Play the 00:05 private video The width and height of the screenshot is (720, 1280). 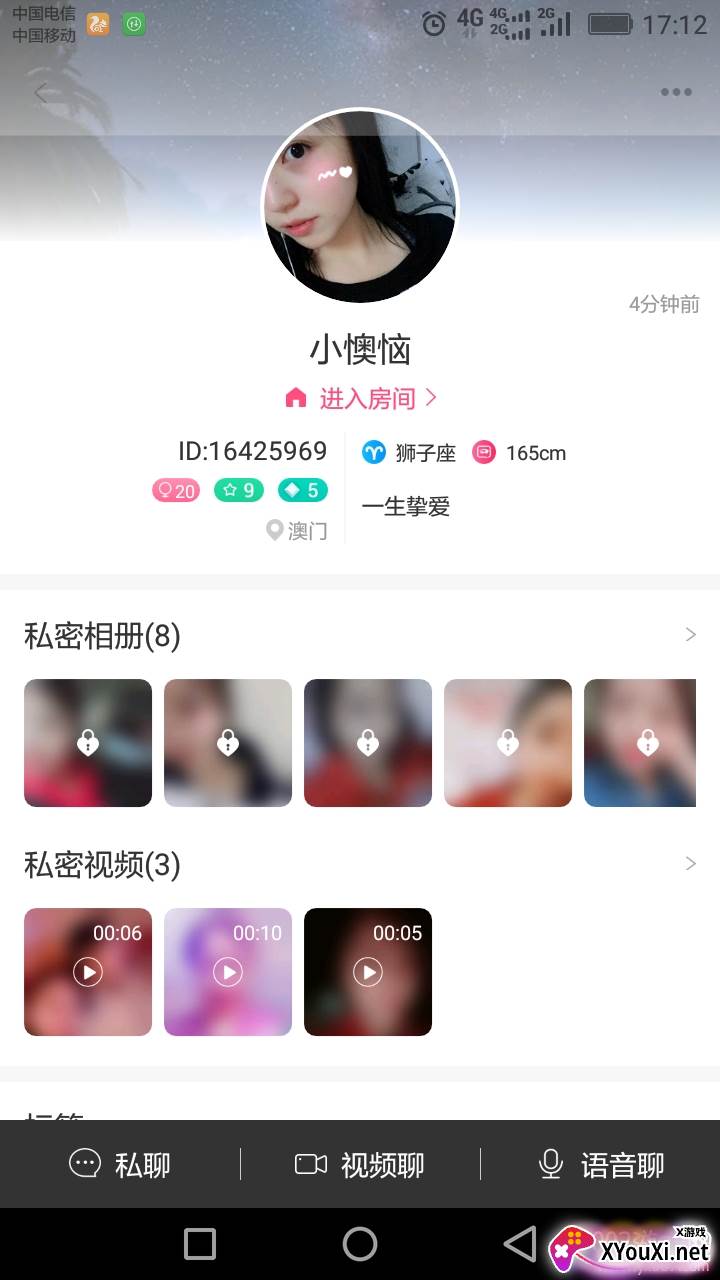(x=368, y=971)
